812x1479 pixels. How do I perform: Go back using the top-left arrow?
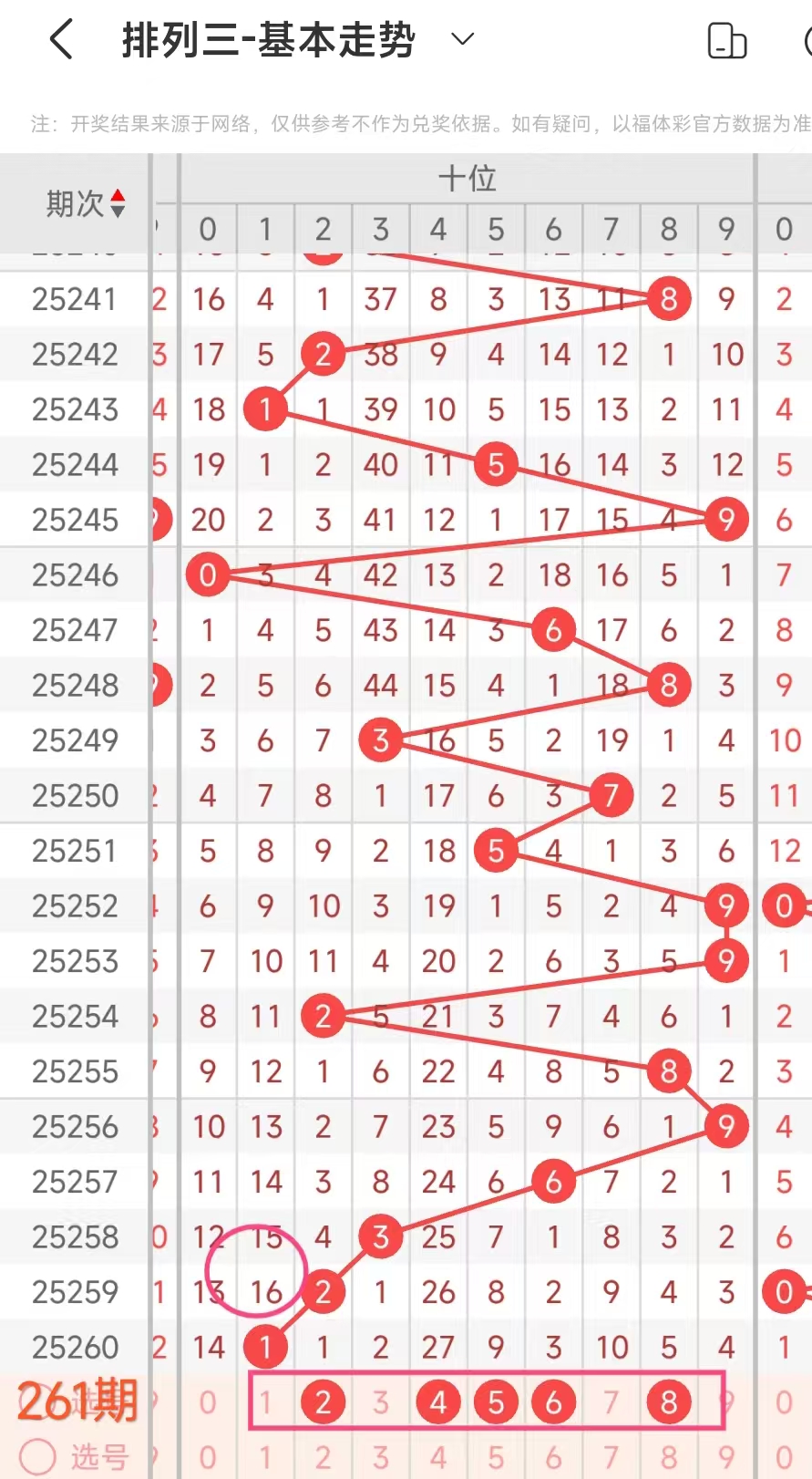click(x=61, y=40)
